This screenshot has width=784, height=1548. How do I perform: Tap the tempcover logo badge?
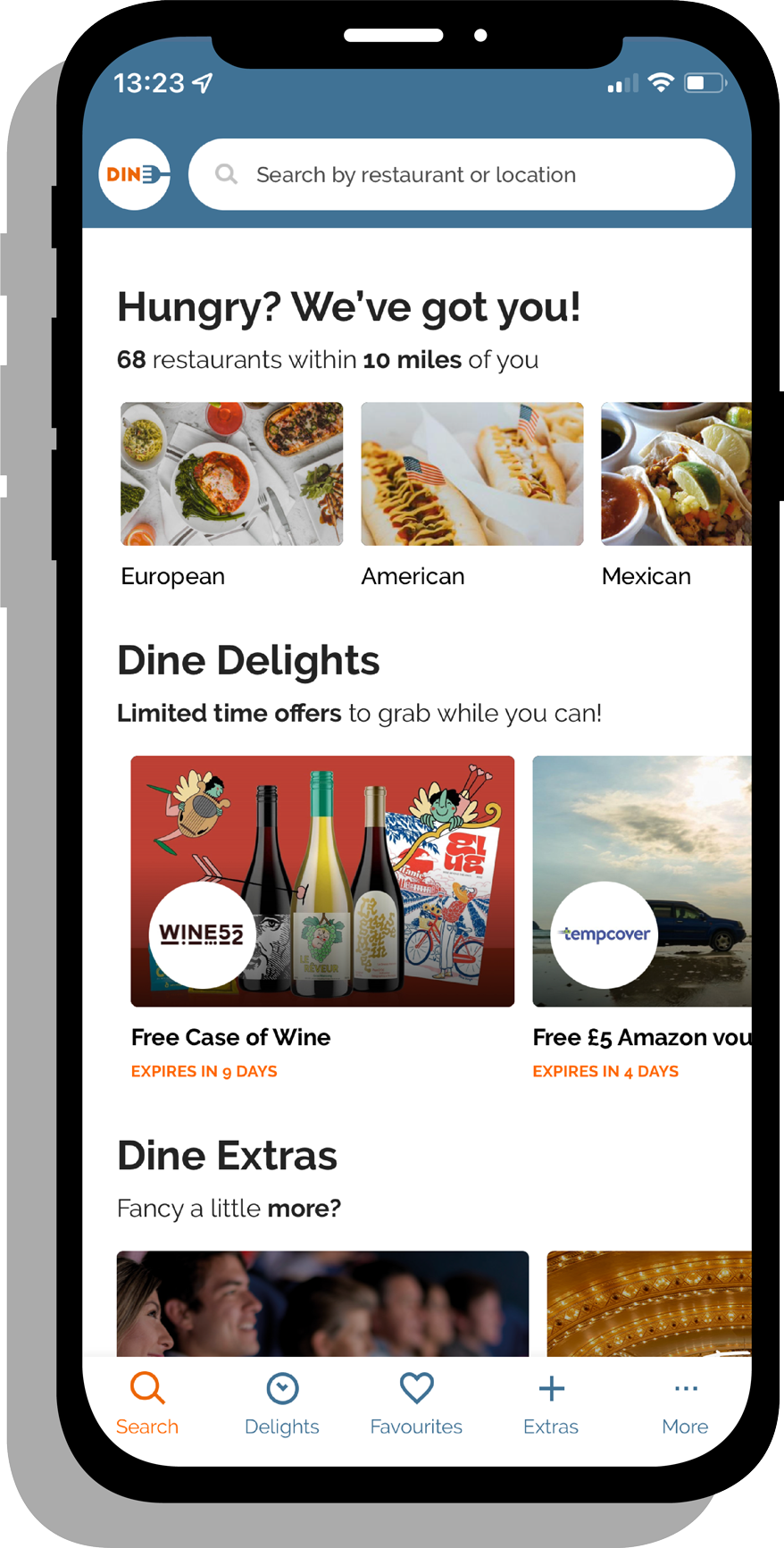point(604,935)
